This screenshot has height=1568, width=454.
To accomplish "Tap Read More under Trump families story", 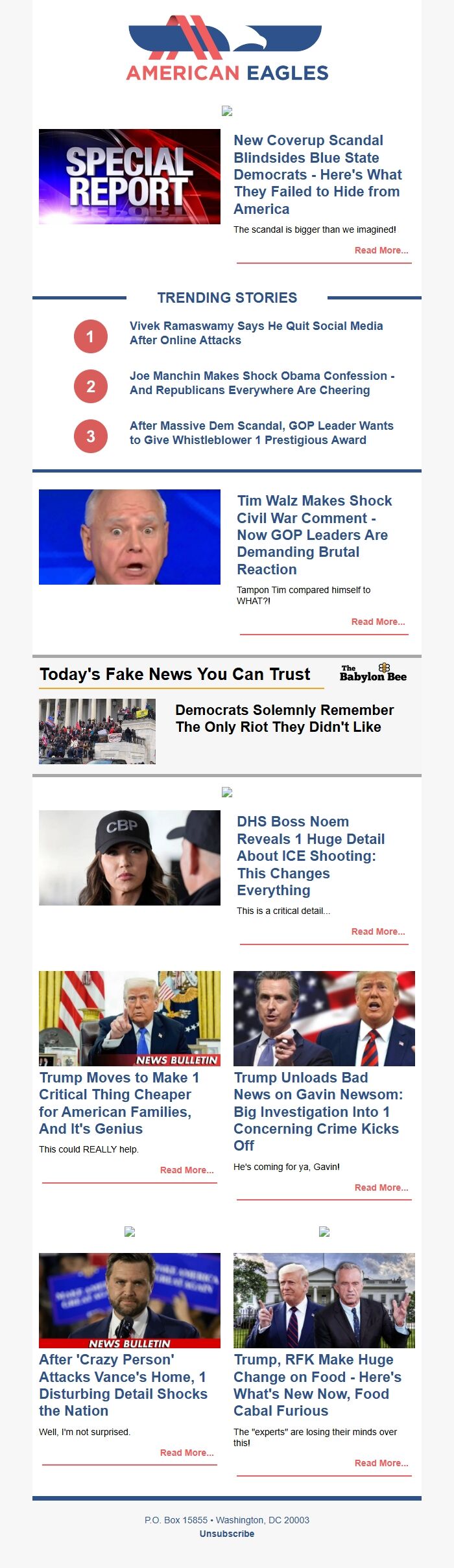I will pos(186,1170).
